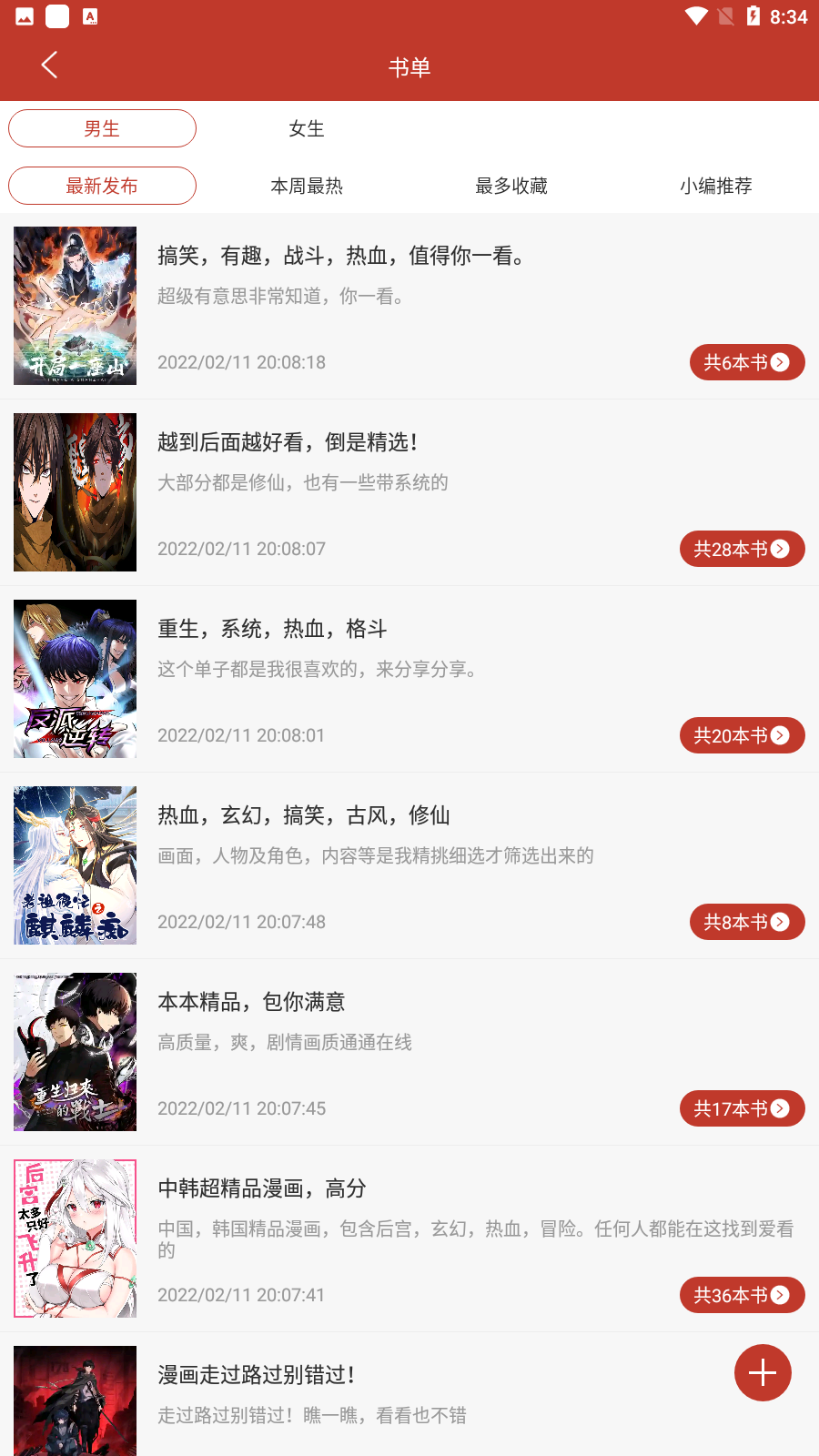This screenshot has height=1456, width=819.
Task: Click the arrow icon on 共8本书 badge
Action: coord(780,921)
